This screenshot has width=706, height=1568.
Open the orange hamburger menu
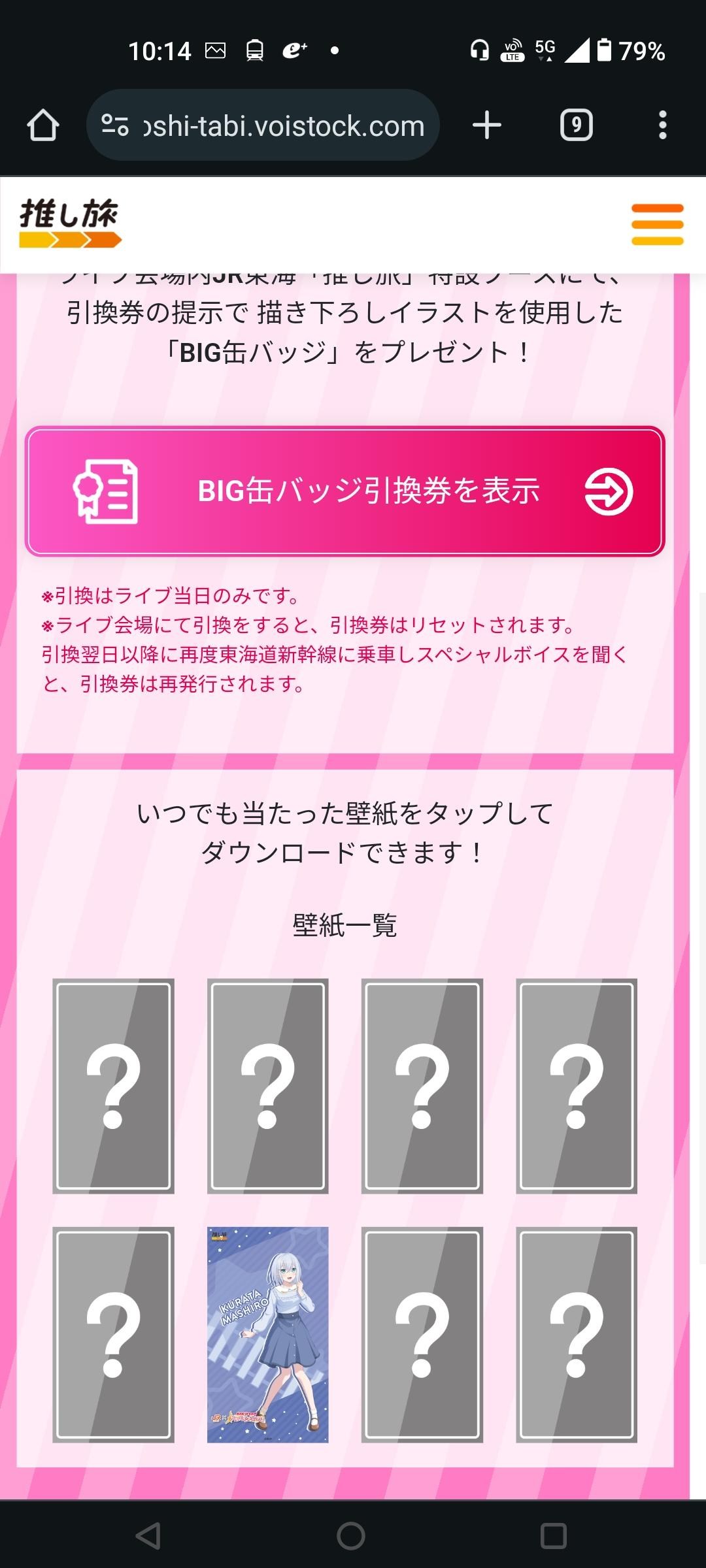pos(657,224)
